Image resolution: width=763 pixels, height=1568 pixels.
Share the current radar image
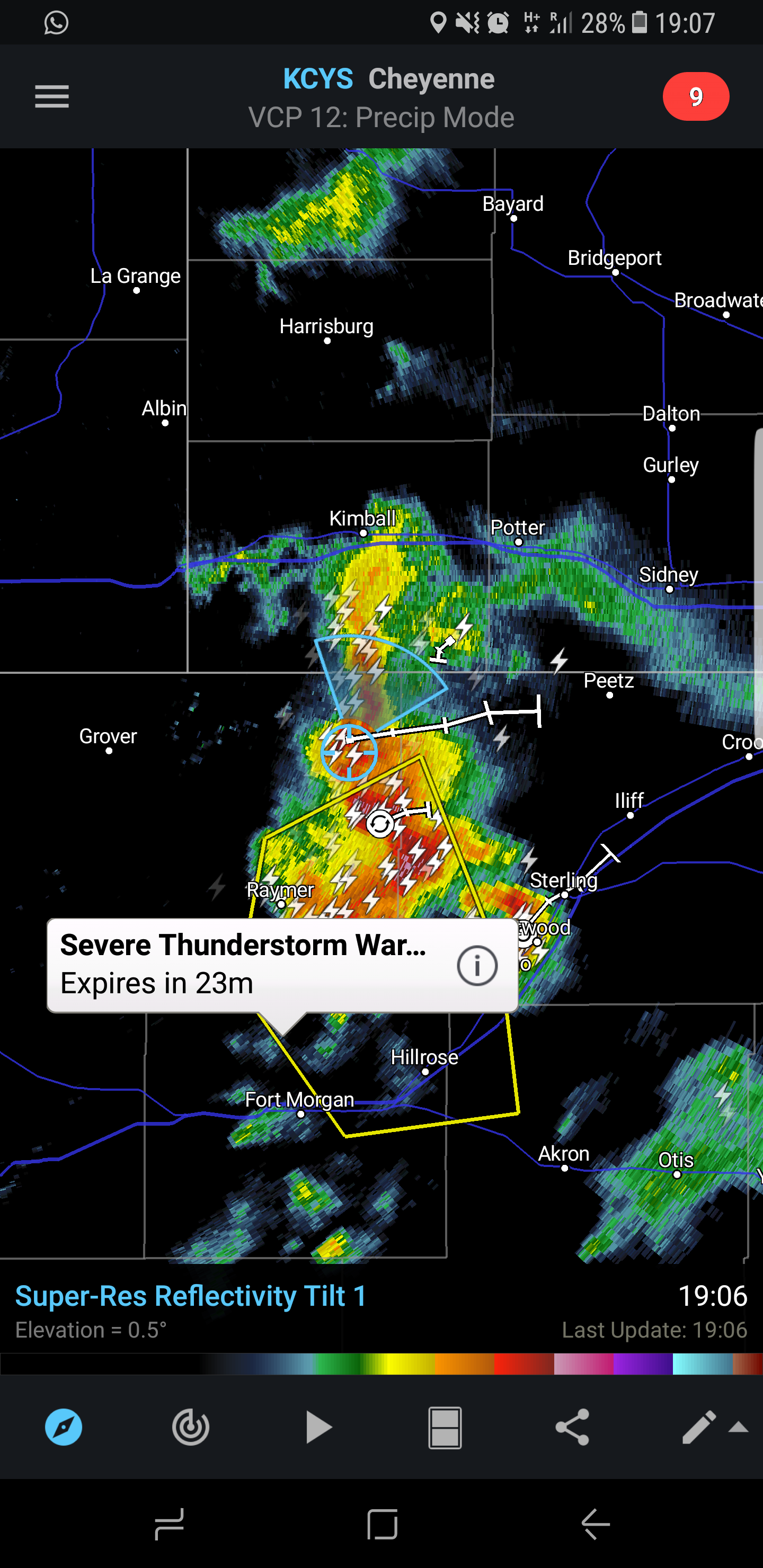coord(572,1427)
